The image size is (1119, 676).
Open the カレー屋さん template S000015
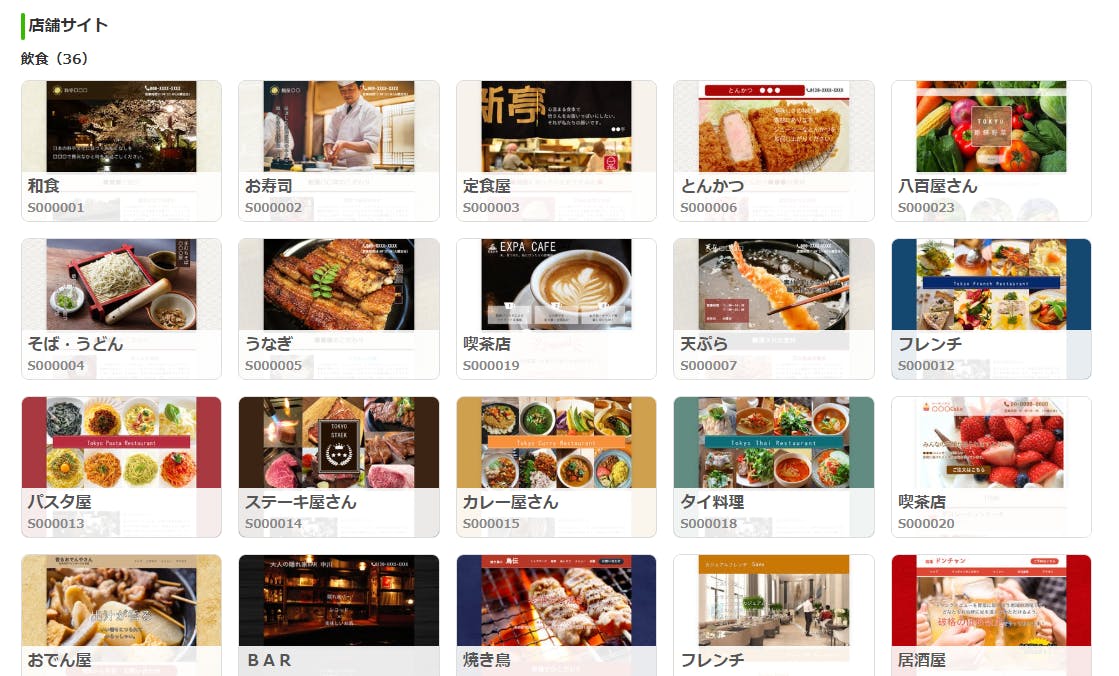tap(556, 466)
